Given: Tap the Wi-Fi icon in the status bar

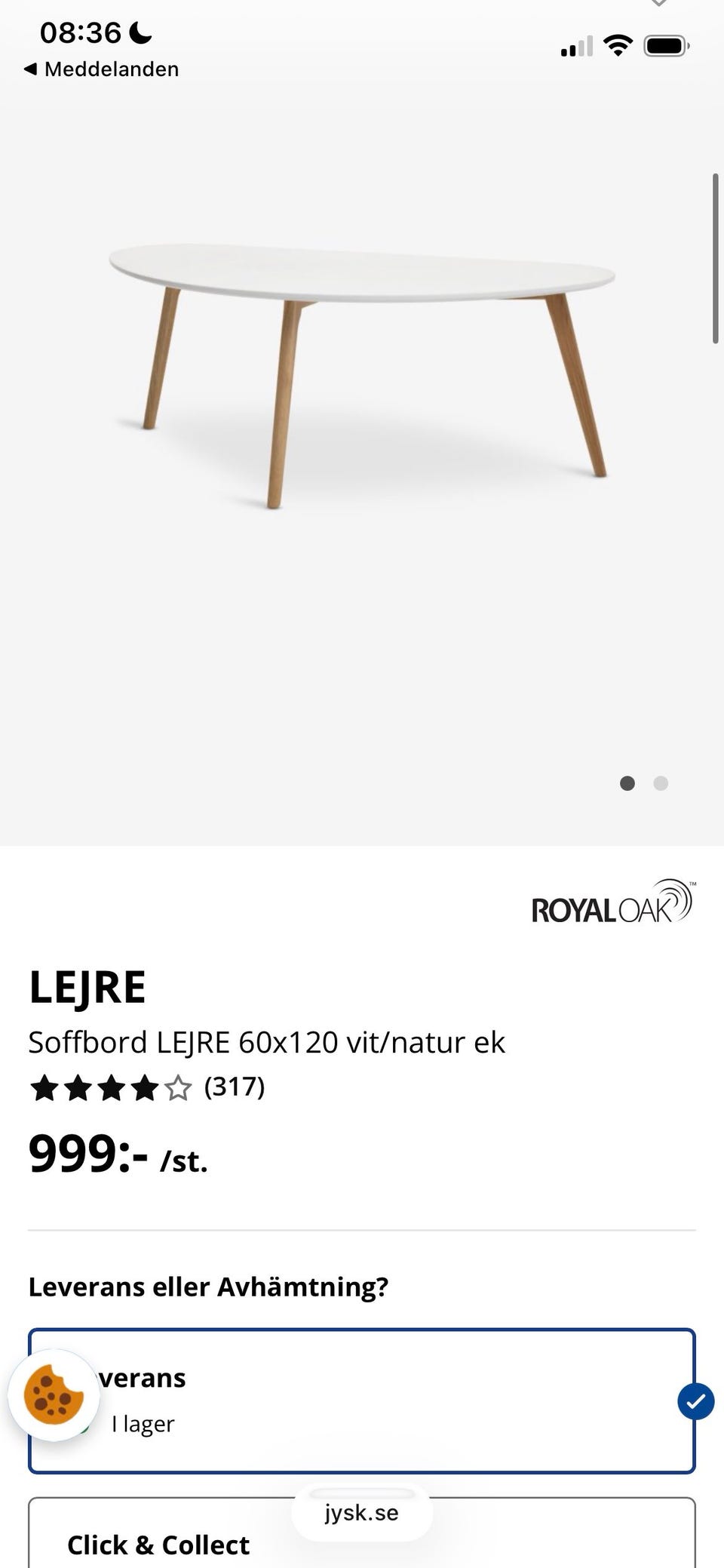Looking at the screenshot, I should 617,45.
